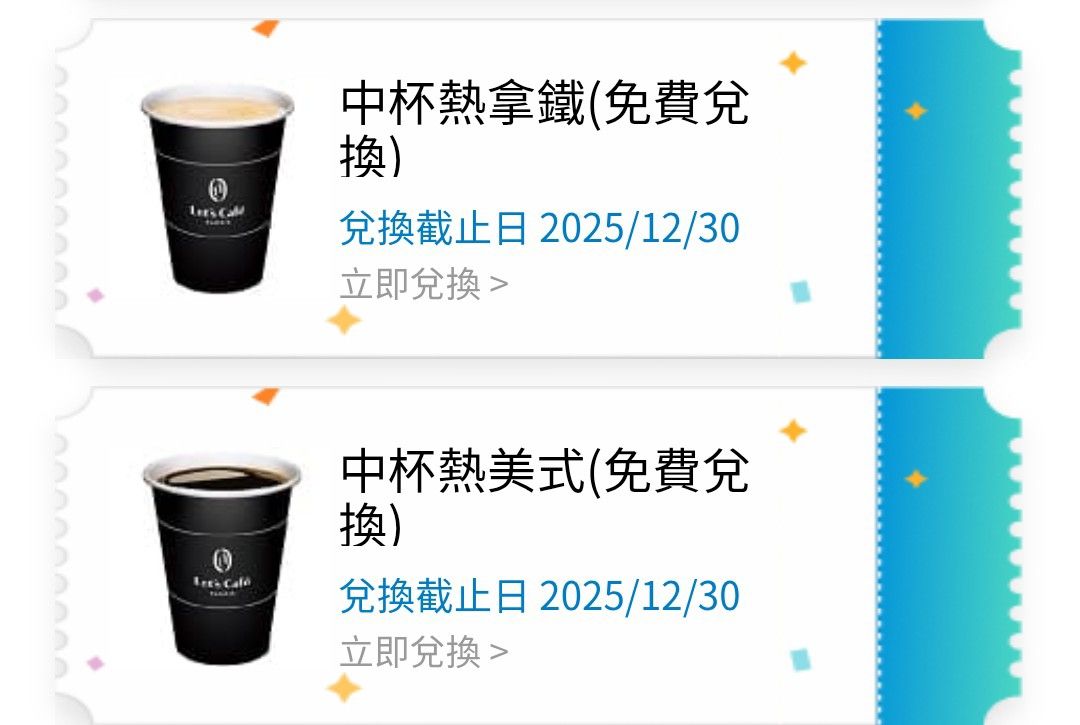Tap 立即兌換 for 中杯熱美式 coupon
The image size is (1080, 725).
point(424,653)
